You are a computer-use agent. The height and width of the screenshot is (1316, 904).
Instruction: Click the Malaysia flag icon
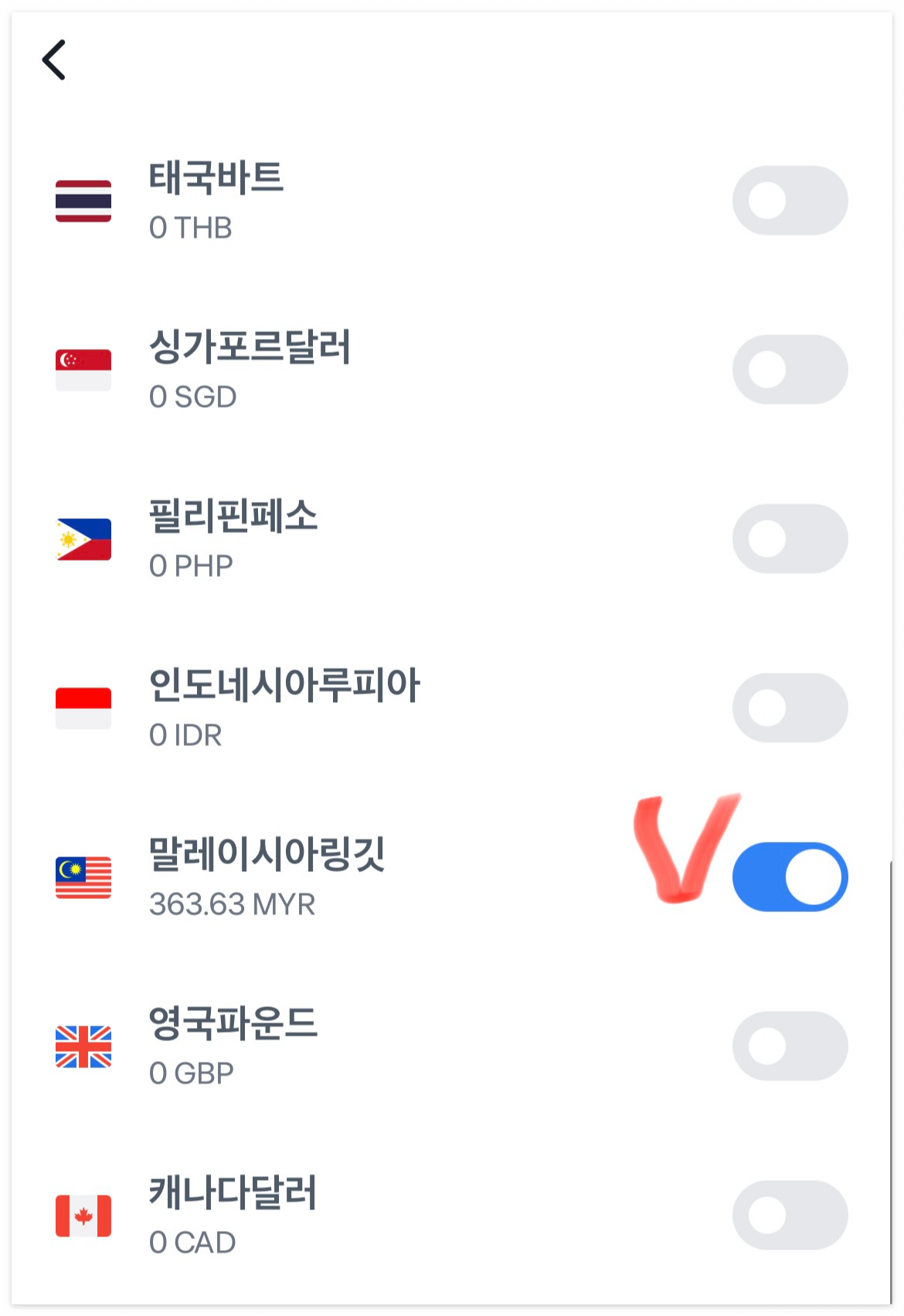(x=81, y=874)
